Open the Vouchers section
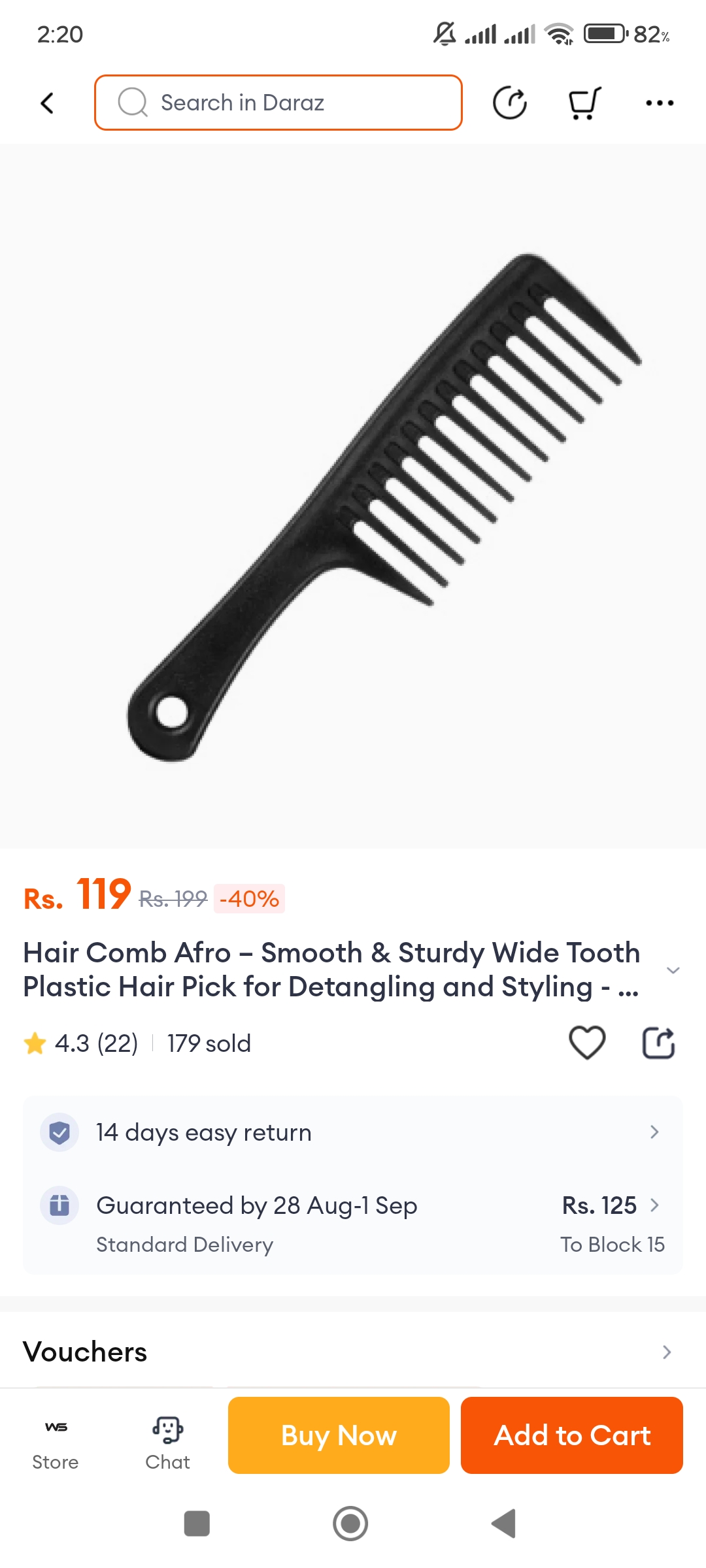The width and height of the screenshot is (706, 1568). coord(353,1352)
